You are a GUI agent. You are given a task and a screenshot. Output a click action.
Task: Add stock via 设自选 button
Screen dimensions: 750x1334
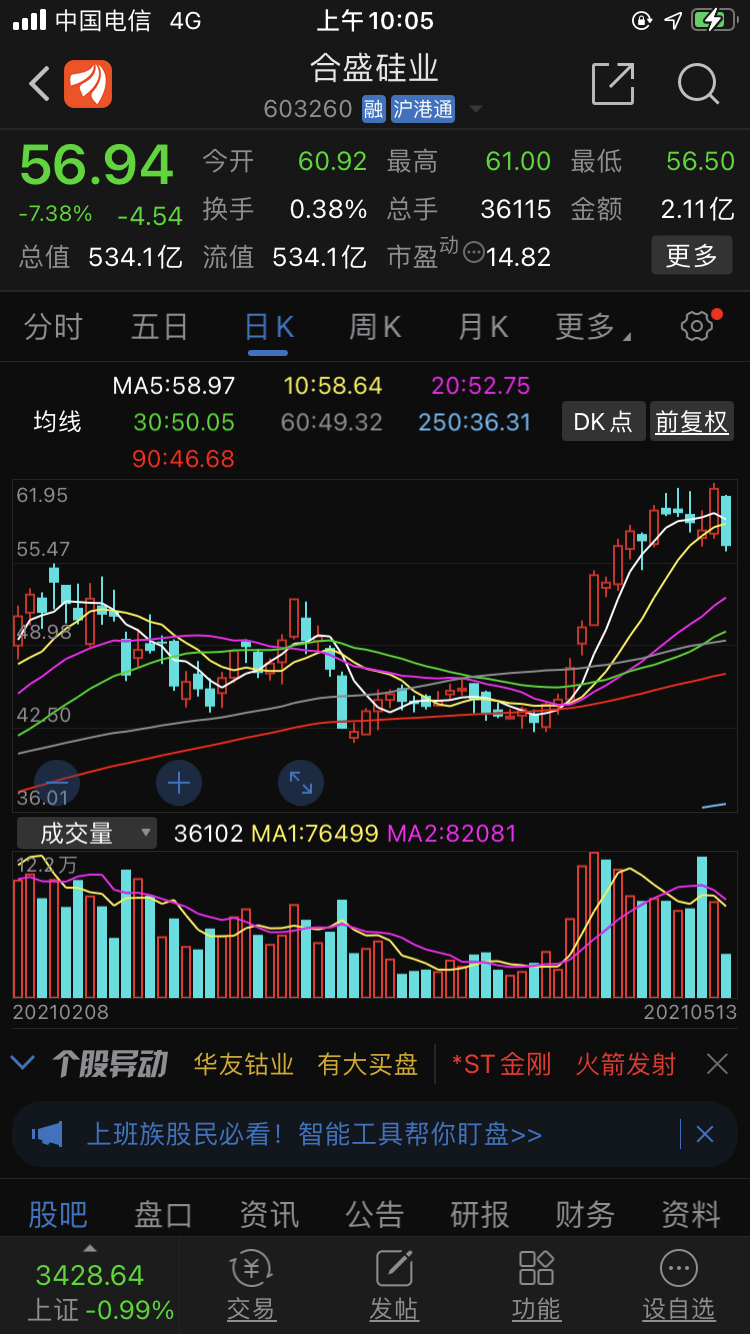coord(679,1286)
